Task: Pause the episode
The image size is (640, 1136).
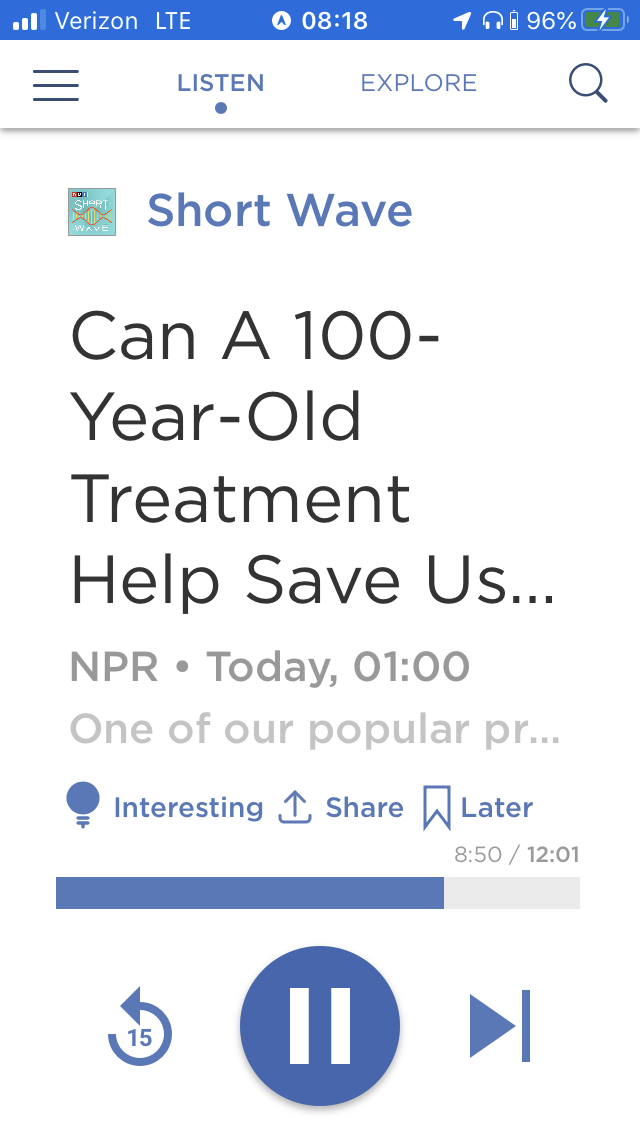Action: pyautogui.click(x=320, y=1026)
